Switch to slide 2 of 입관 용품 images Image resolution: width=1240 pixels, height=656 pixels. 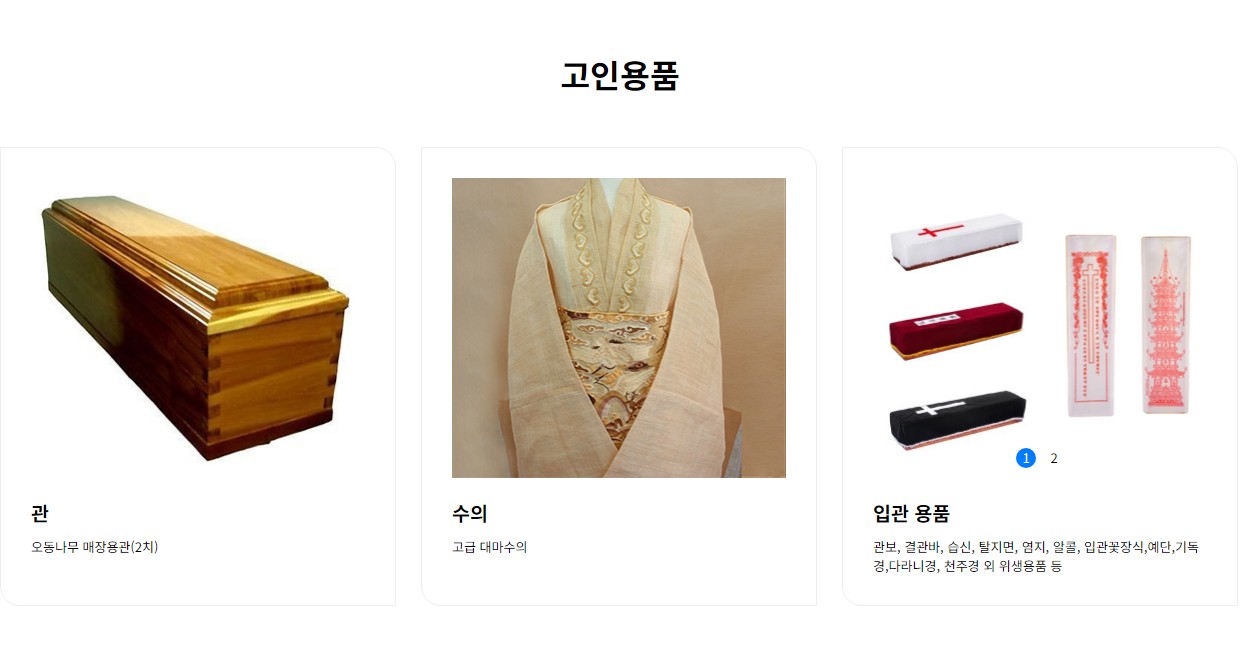[1053, 458]
